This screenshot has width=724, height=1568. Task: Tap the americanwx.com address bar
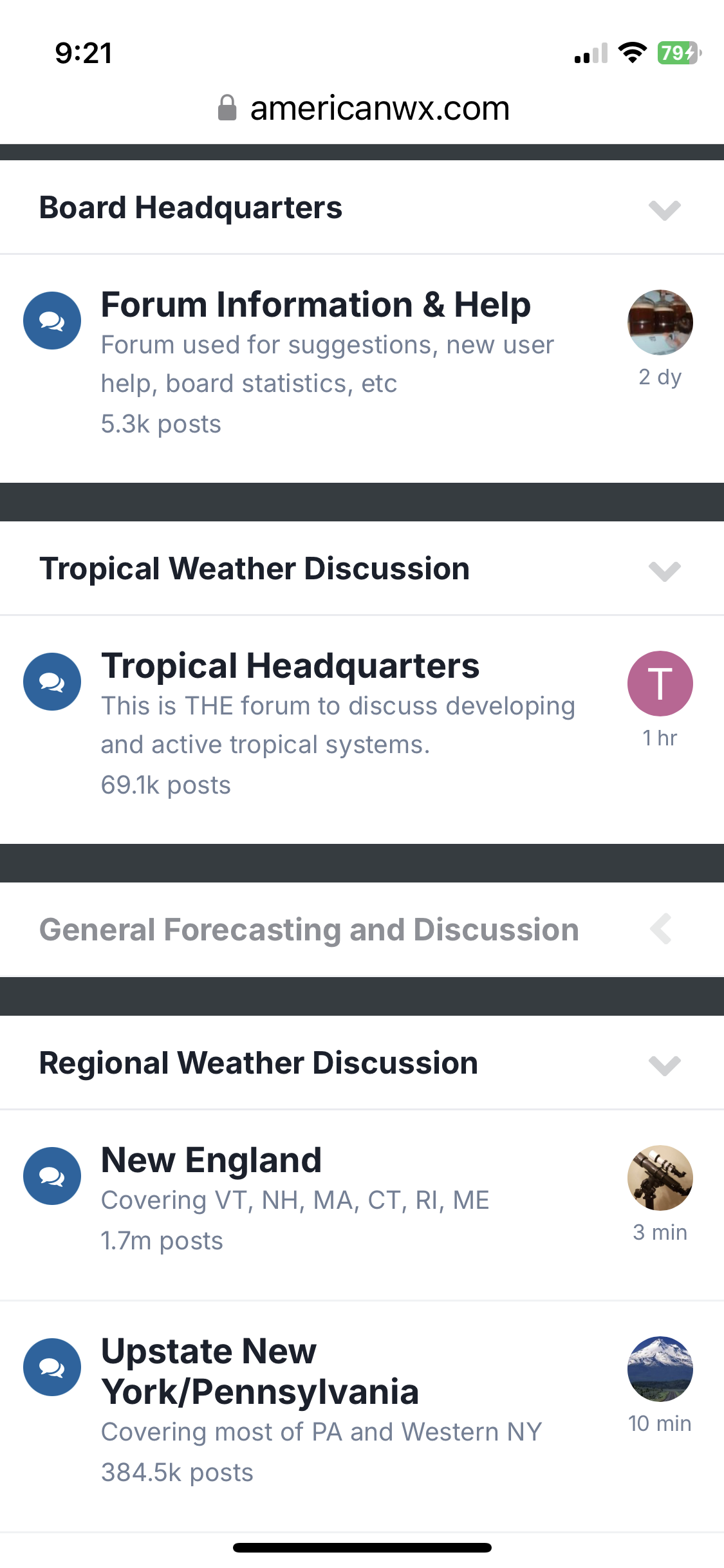[x=363, y=108]
